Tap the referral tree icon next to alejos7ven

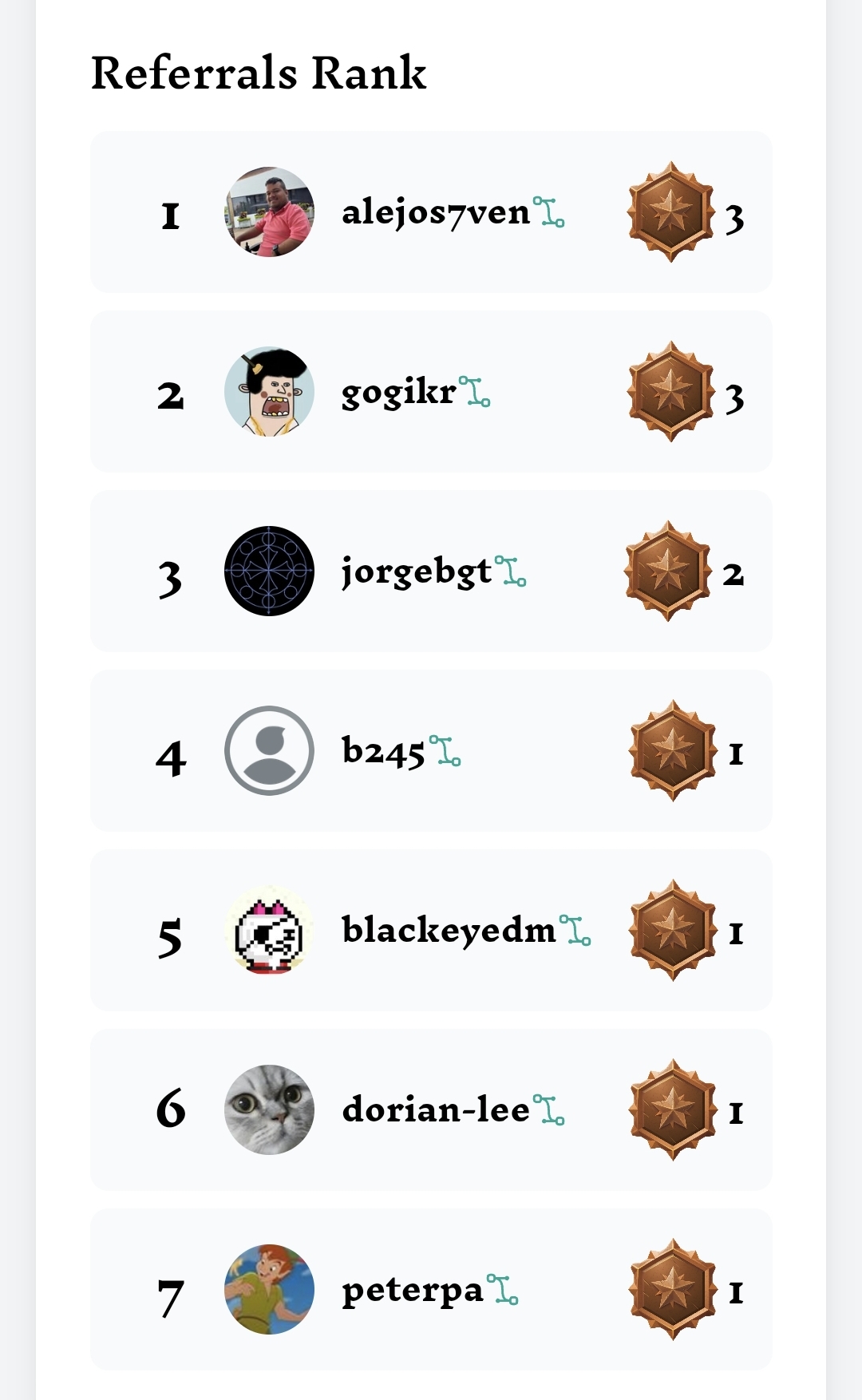tap(549, 212)
